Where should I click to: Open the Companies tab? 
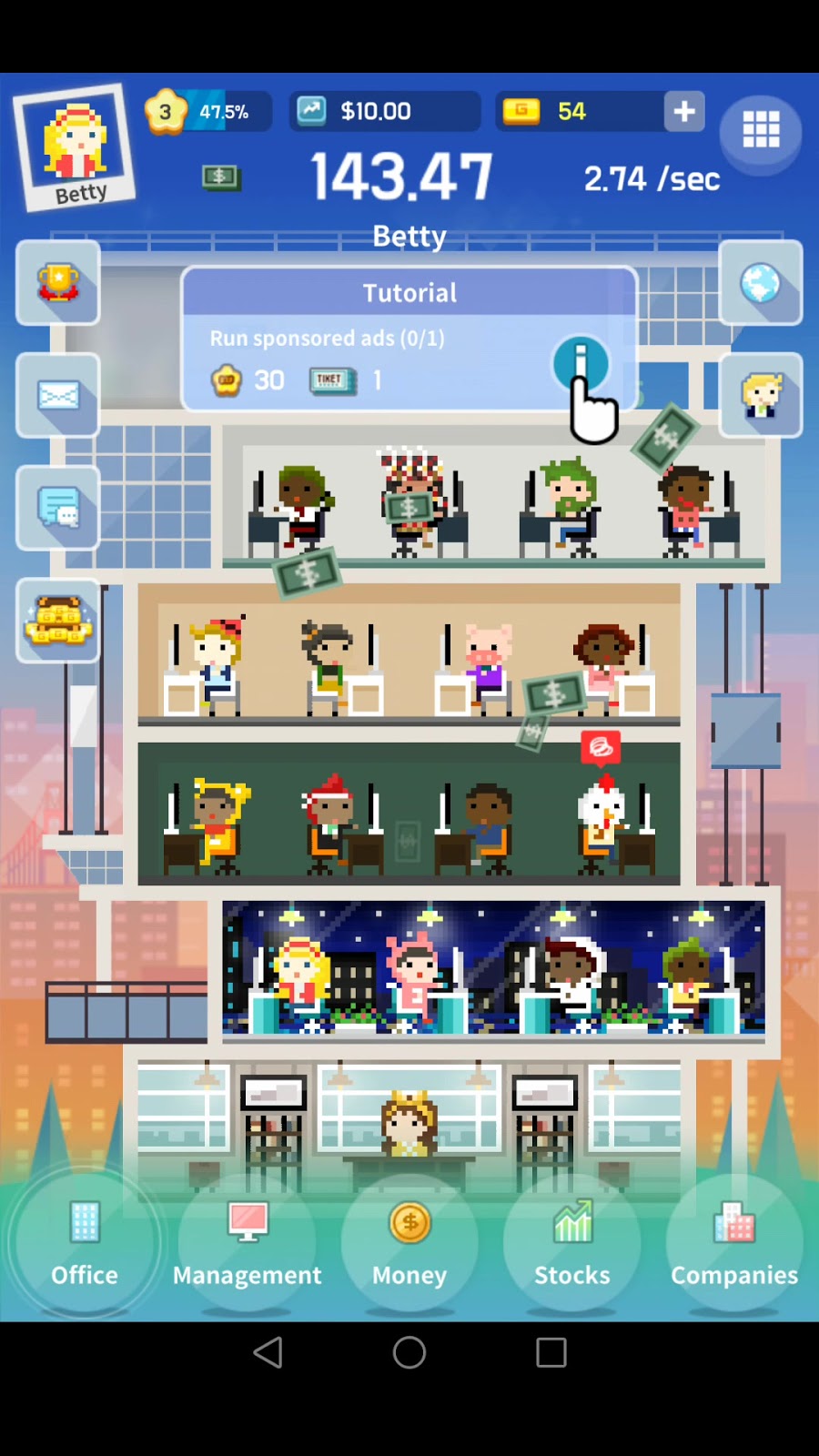(734, 1243)
